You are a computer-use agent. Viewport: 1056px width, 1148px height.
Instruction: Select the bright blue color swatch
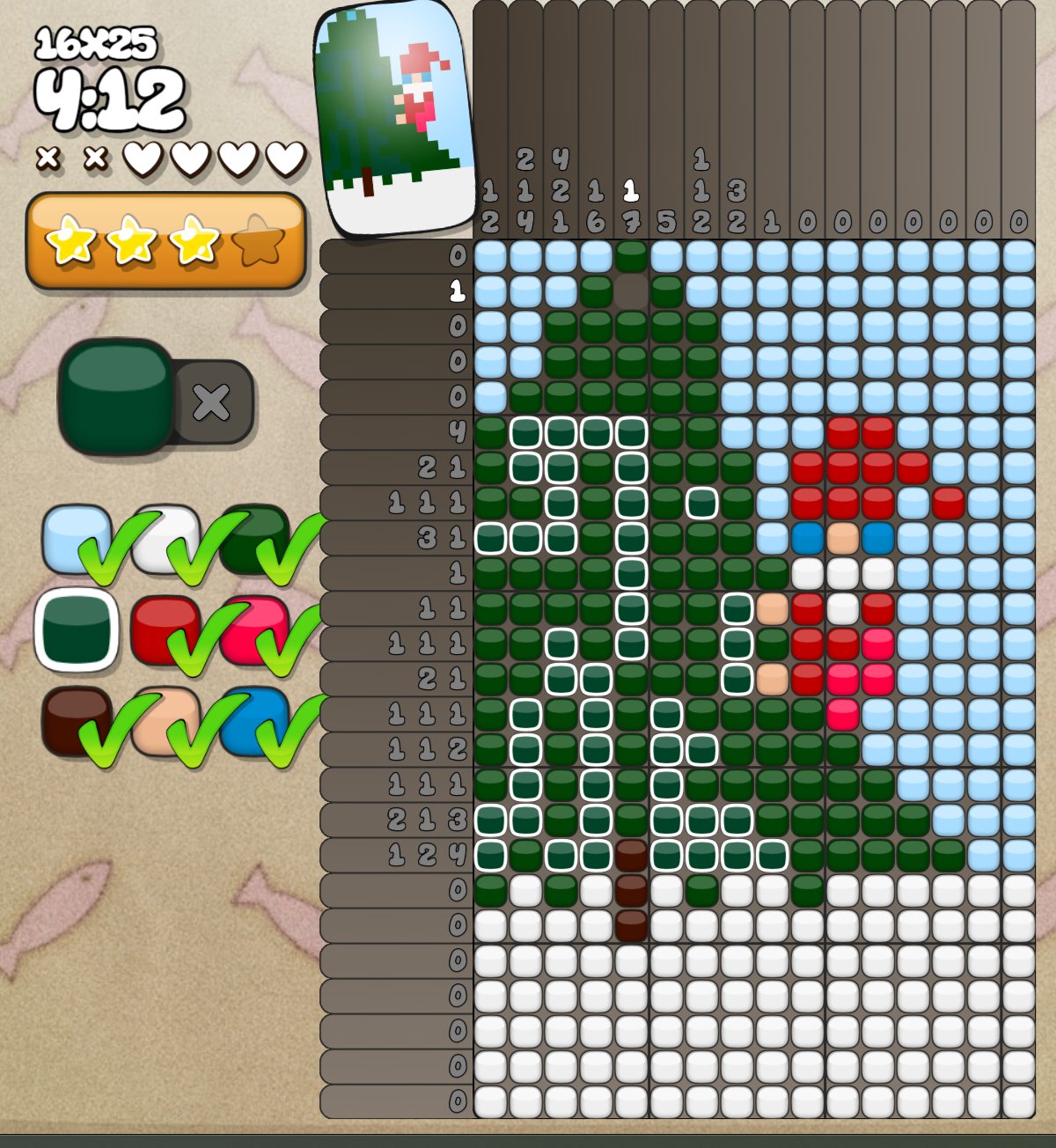[253, 720]
